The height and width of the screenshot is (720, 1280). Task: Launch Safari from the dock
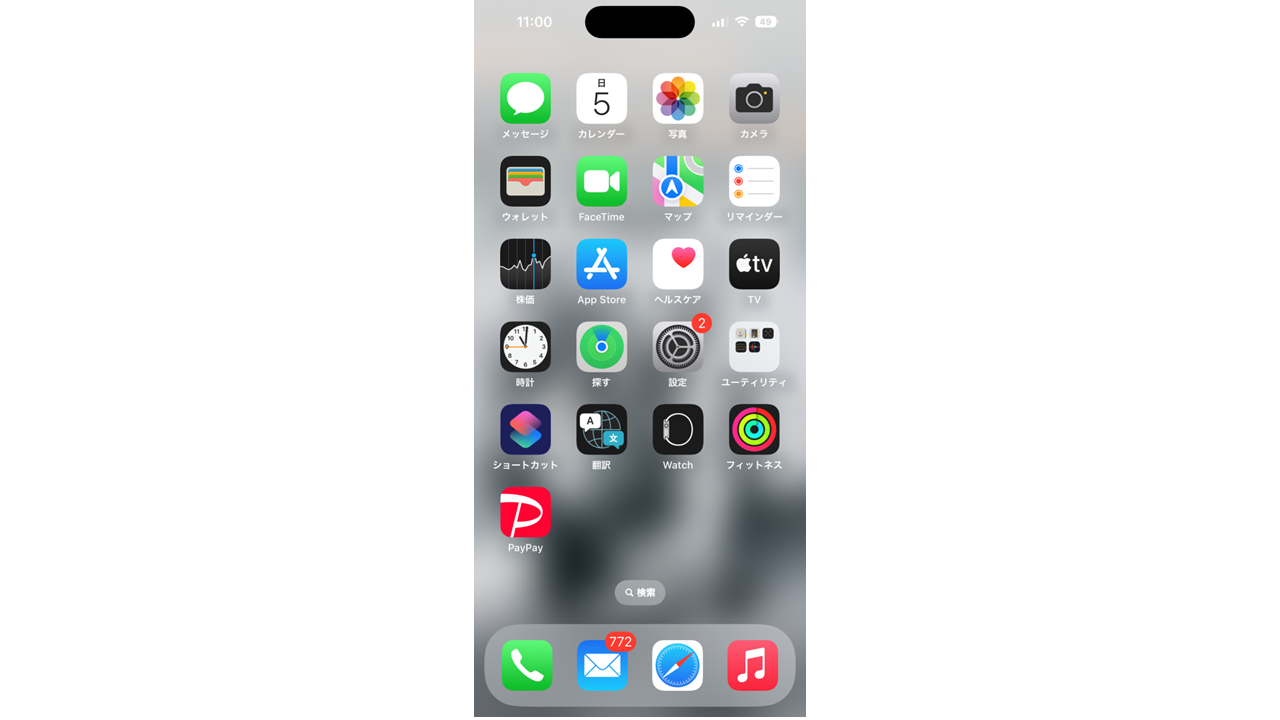(x=677, y=665)
